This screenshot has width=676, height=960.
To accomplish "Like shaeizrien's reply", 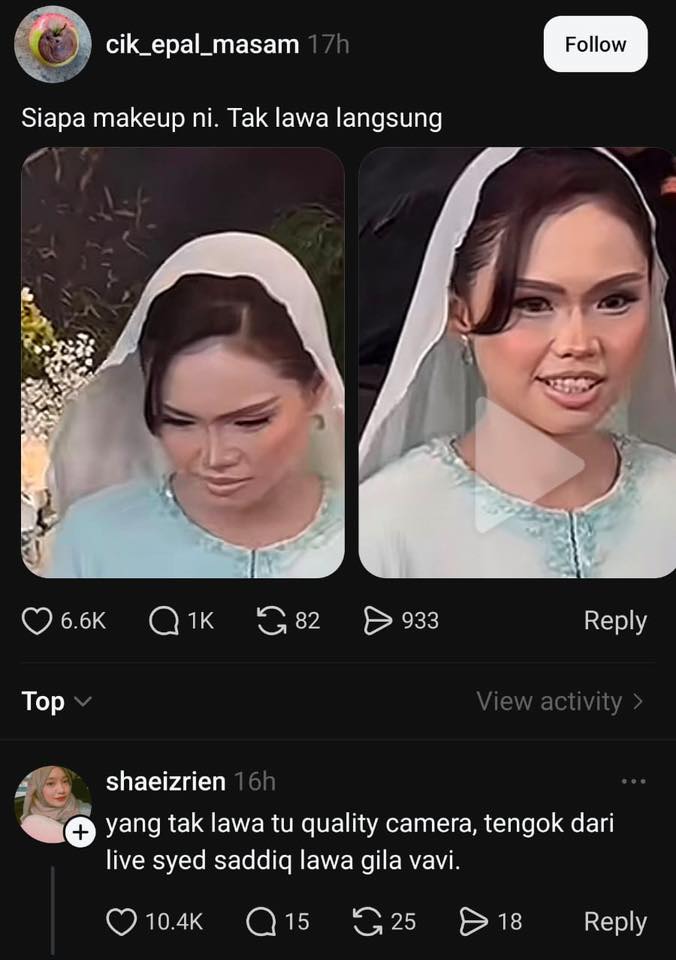I will pyautogui.click(x=122, y=921).
